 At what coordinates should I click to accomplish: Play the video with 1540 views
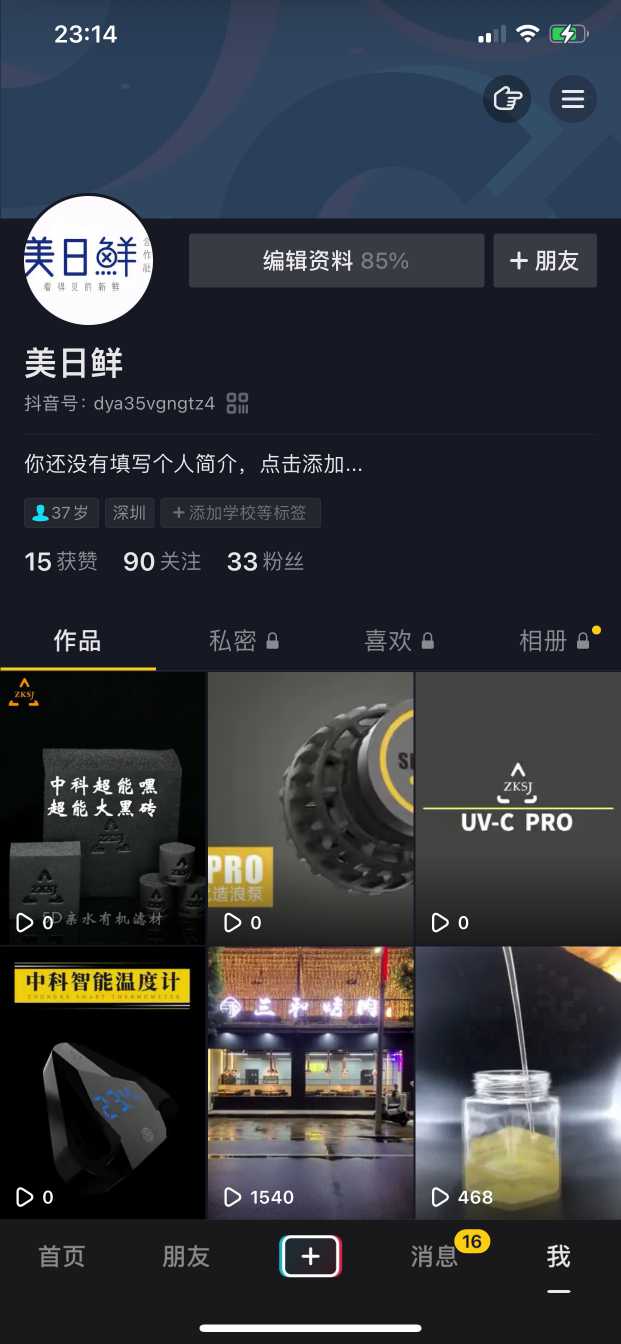point(310,1082)
